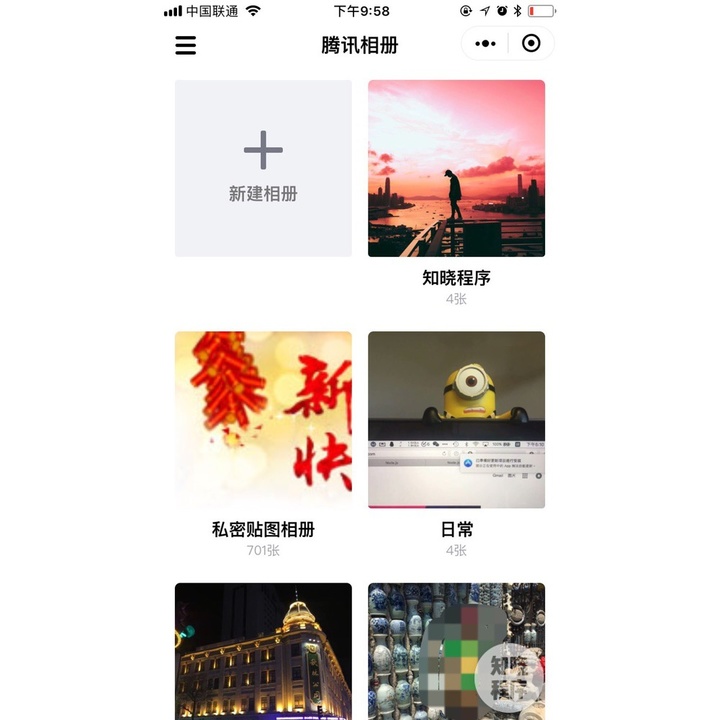Viewport: 720px width, 720px height.
Task: Open the hamburger drawer menu
Action: point(186,45)
